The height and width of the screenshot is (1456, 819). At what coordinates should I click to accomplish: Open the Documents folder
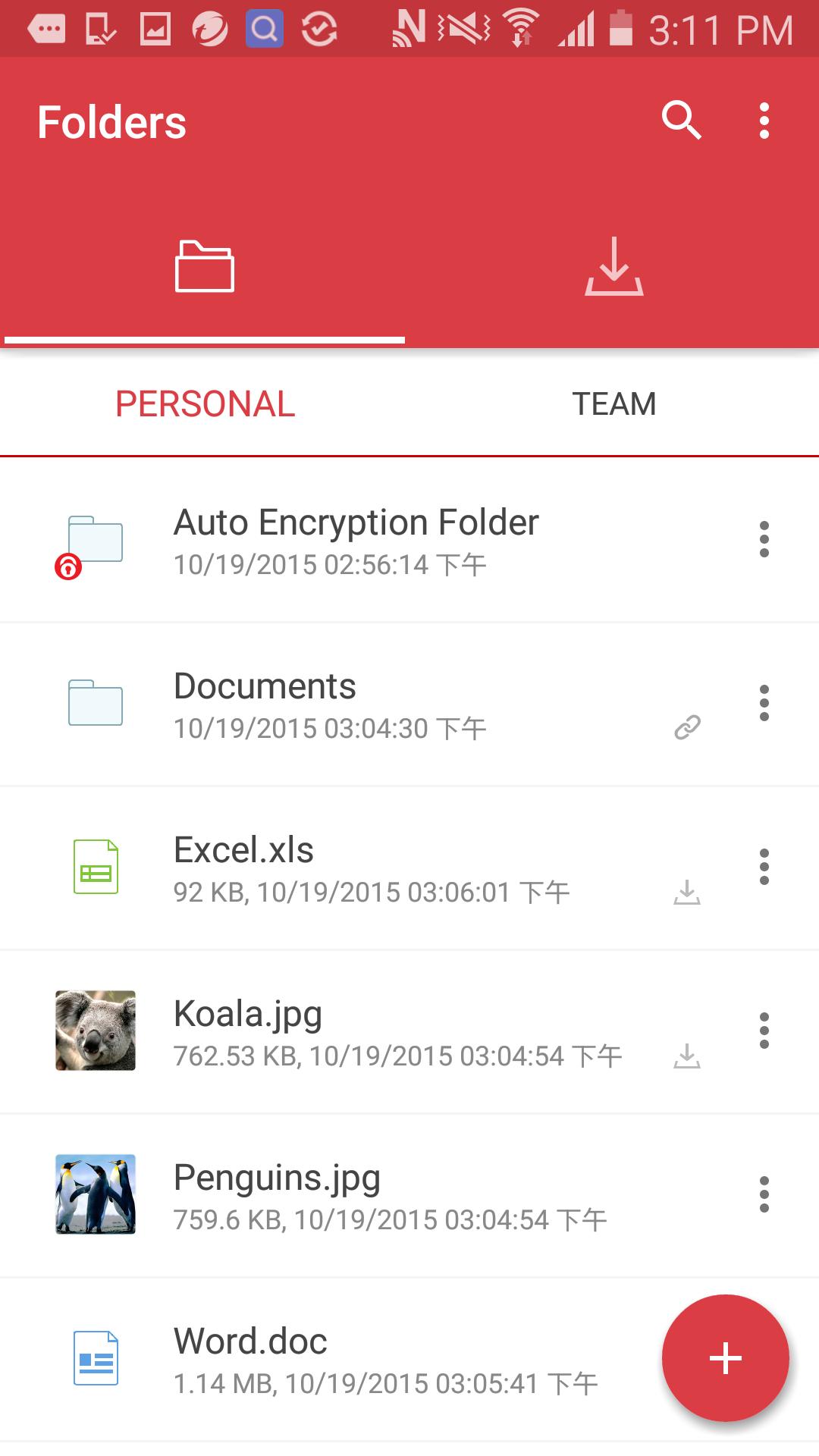click(x=265, y=686)
